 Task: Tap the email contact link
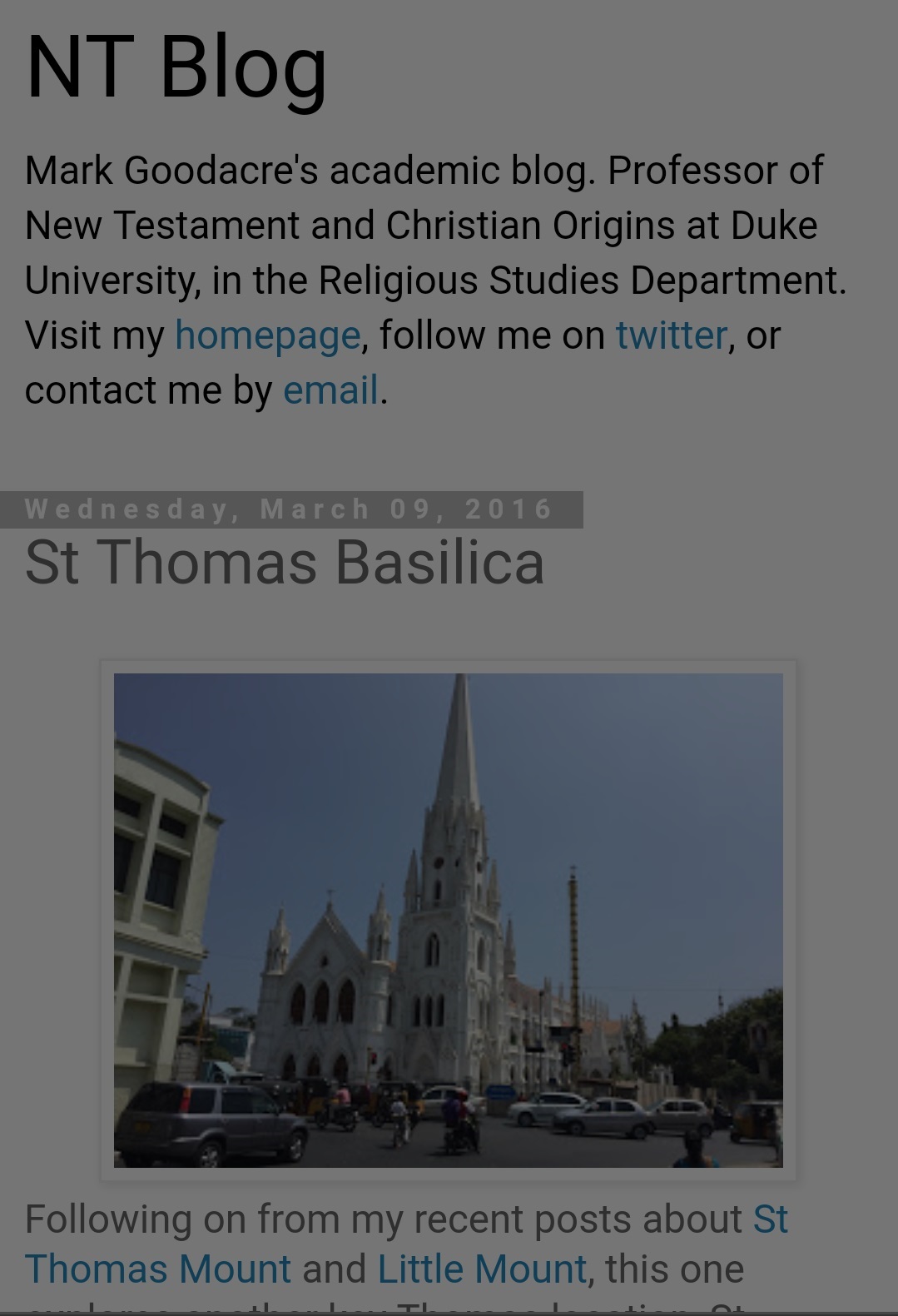tap(330, 390)
